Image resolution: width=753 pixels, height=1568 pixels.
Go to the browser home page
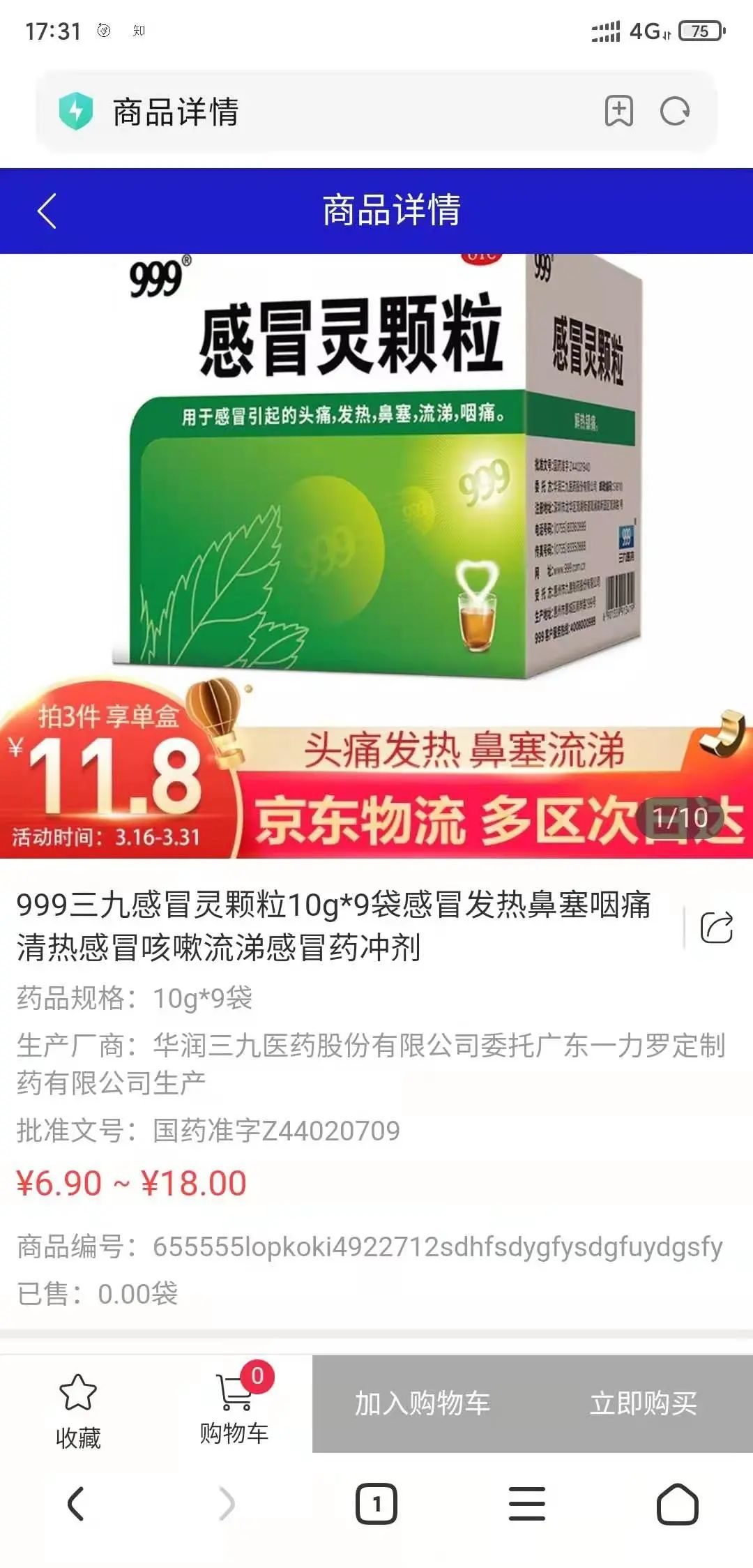[x=677, y=1503]
